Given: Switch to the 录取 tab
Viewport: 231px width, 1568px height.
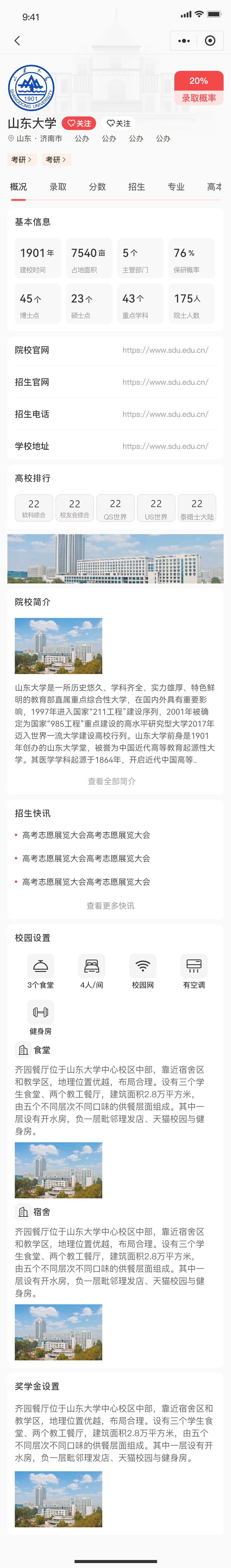Looking at the screenshot, I should tap(58, 187).
